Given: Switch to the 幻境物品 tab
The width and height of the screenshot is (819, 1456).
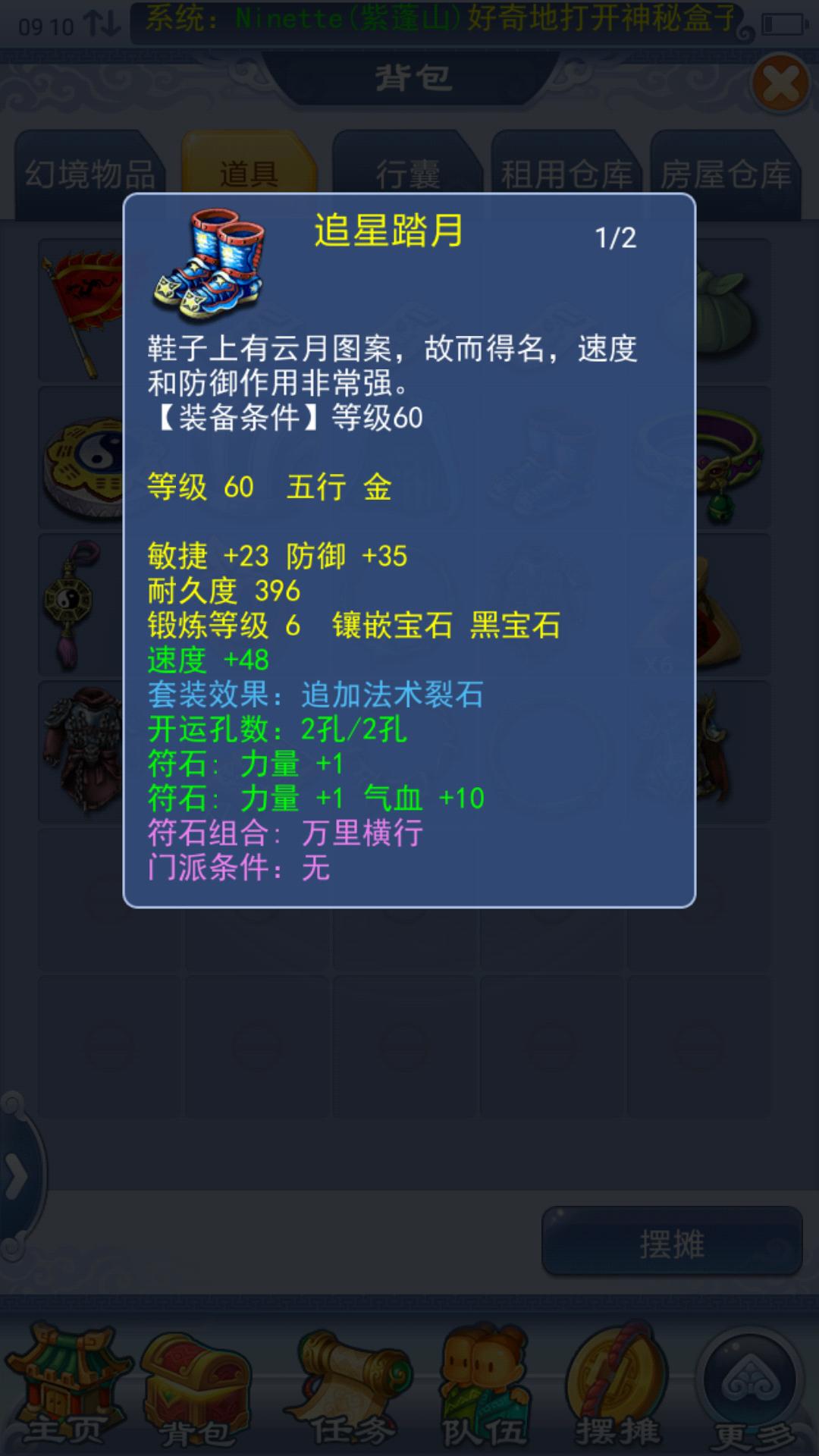Looking at the screenshot, I should (x=89, y=174).
